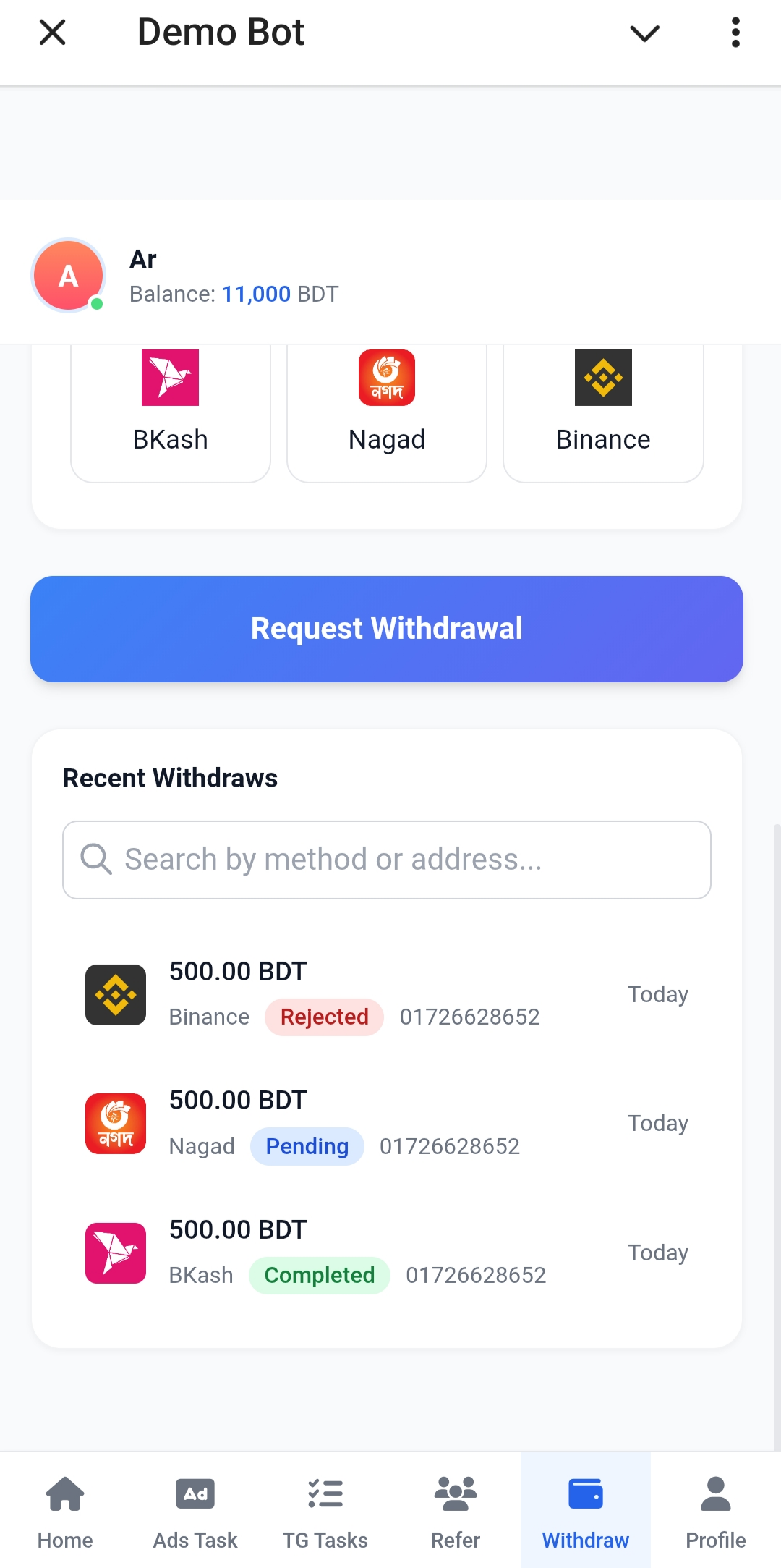Image resolution: width=781 pixels, height=1568 pixels.
Task: Choose Nagad as withdrawal method
Action: pos(387,409)
